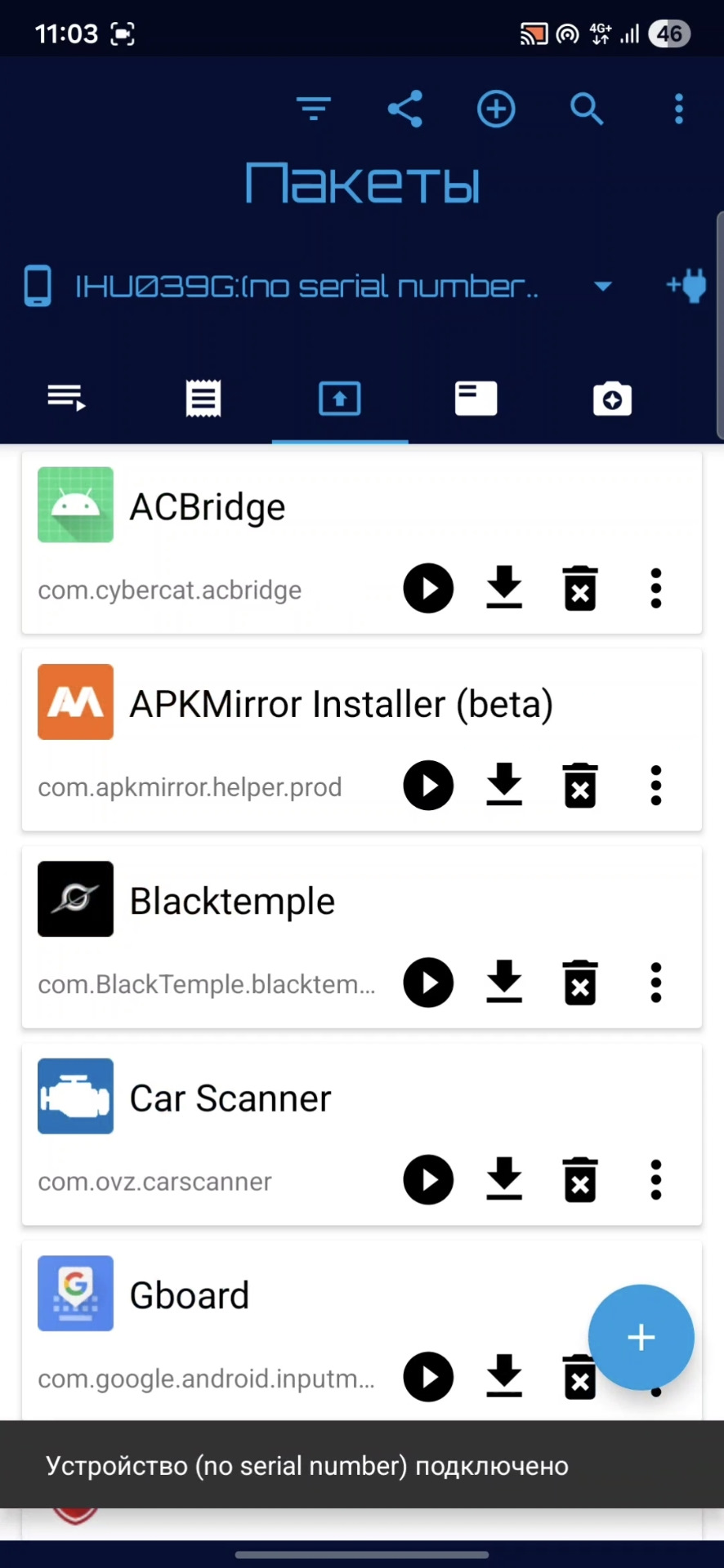Tap the floating plus button
This screenshot has height=1568, width=724.
pyautogui.click(x=641, y=1338)
